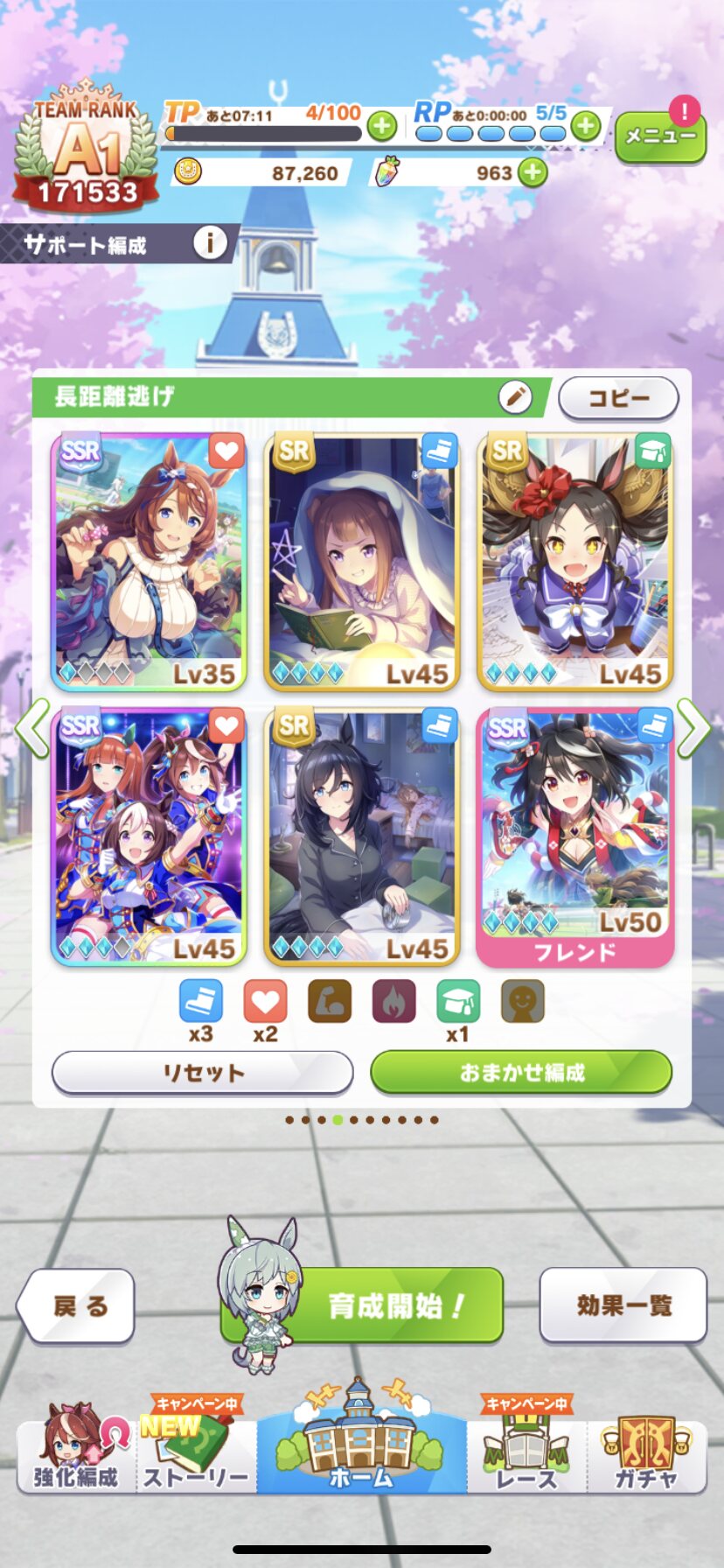The width and height of the screenshot is (724, 1568).
Task: Select the フレンド Lv50 support card
Action: 575,838
